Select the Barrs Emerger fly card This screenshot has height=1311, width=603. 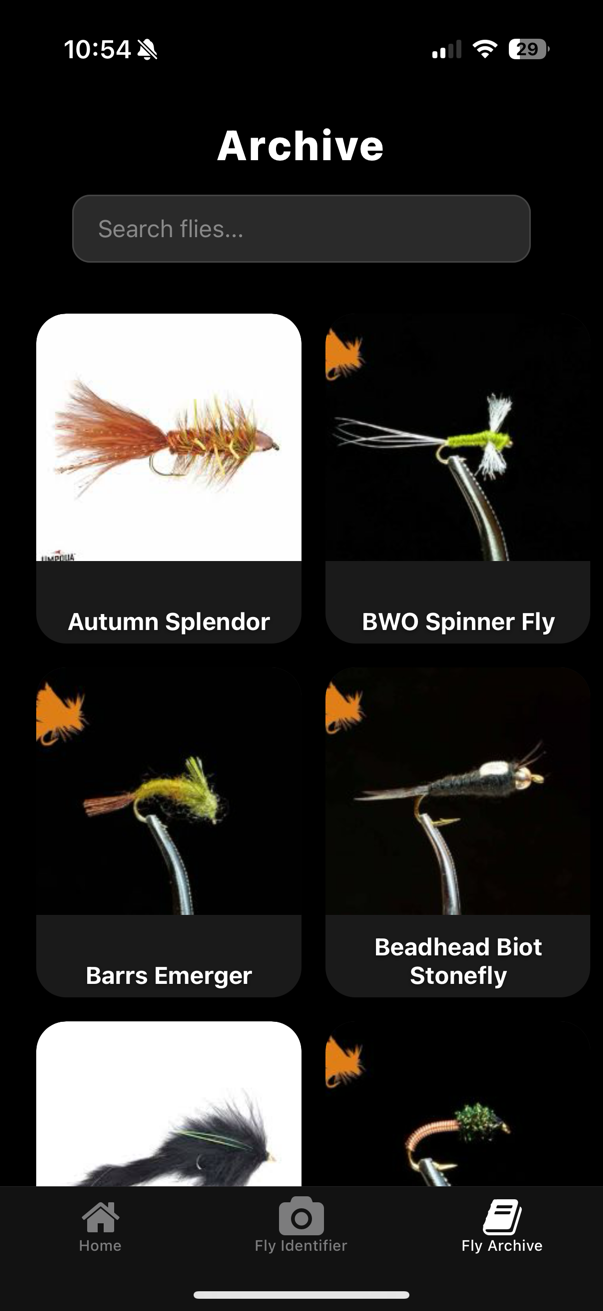pyautogui.click(x=168, y=832)
